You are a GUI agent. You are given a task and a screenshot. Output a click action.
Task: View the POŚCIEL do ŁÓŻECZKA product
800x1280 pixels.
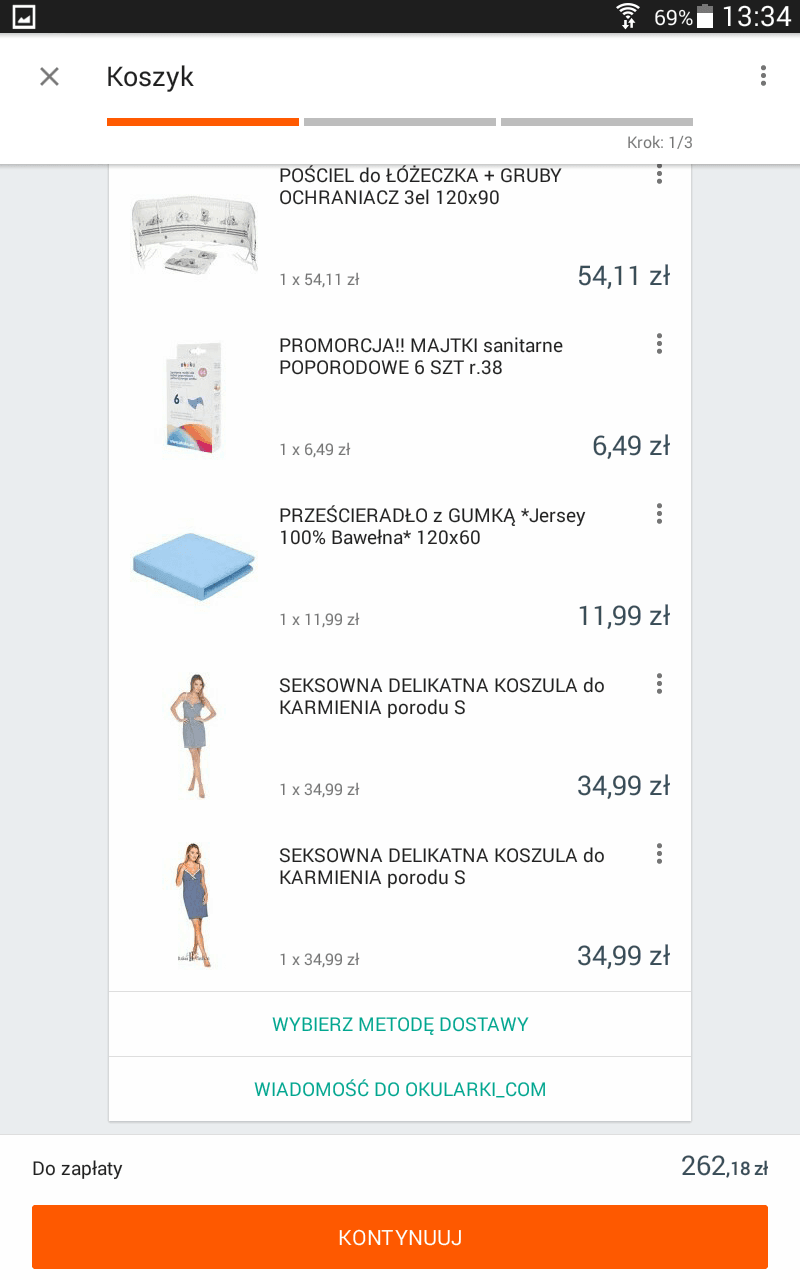(x=420, y=187)
